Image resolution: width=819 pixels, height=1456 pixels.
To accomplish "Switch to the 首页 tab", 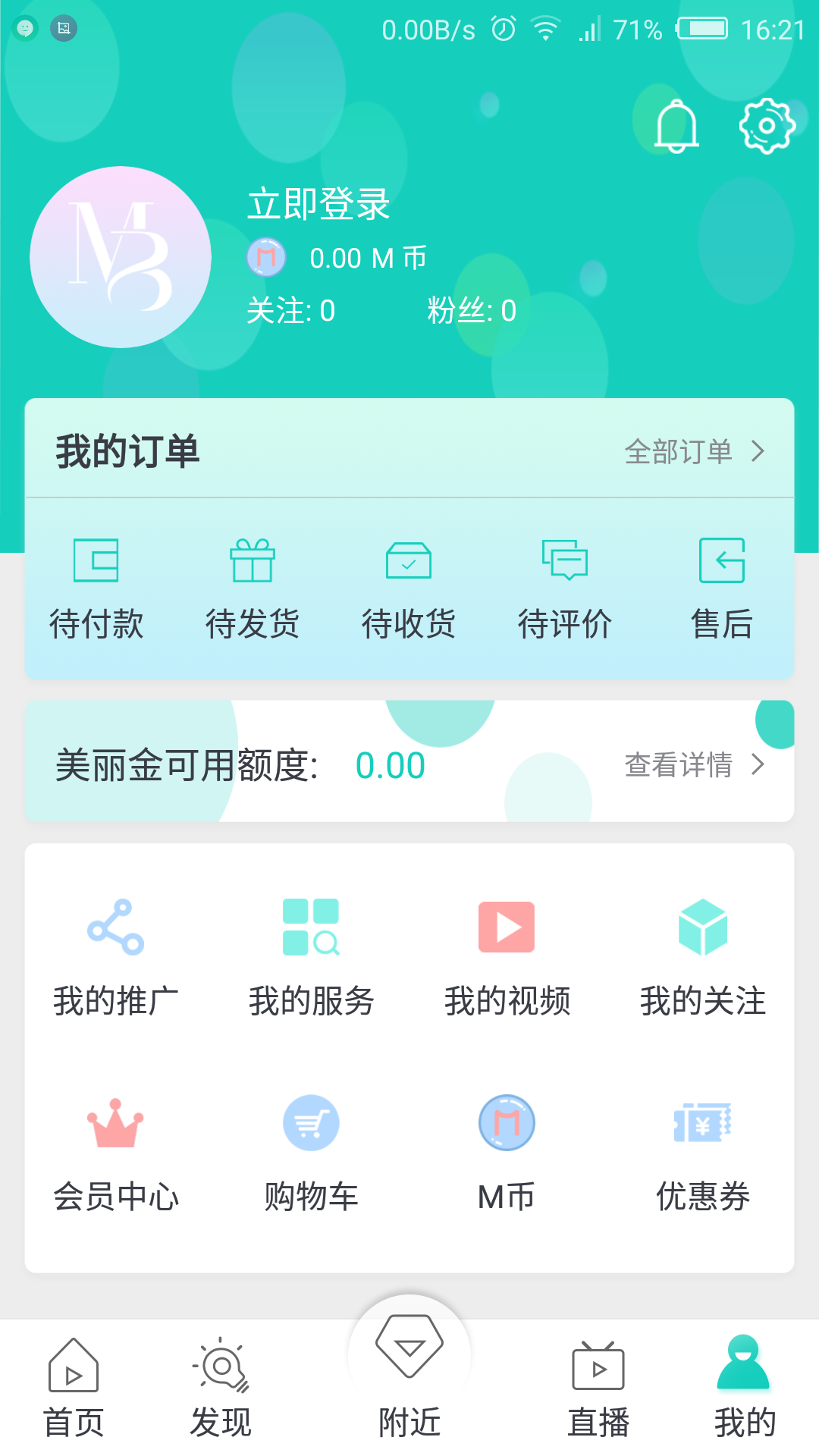I will tap(74, 1388).
